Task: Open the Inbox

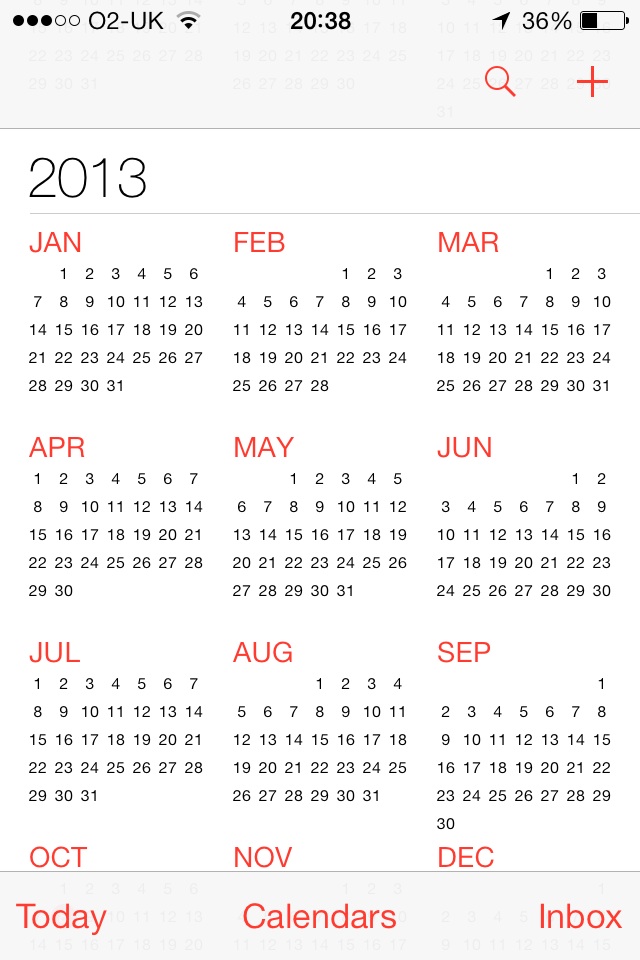Action: click(x=579, y=916)
